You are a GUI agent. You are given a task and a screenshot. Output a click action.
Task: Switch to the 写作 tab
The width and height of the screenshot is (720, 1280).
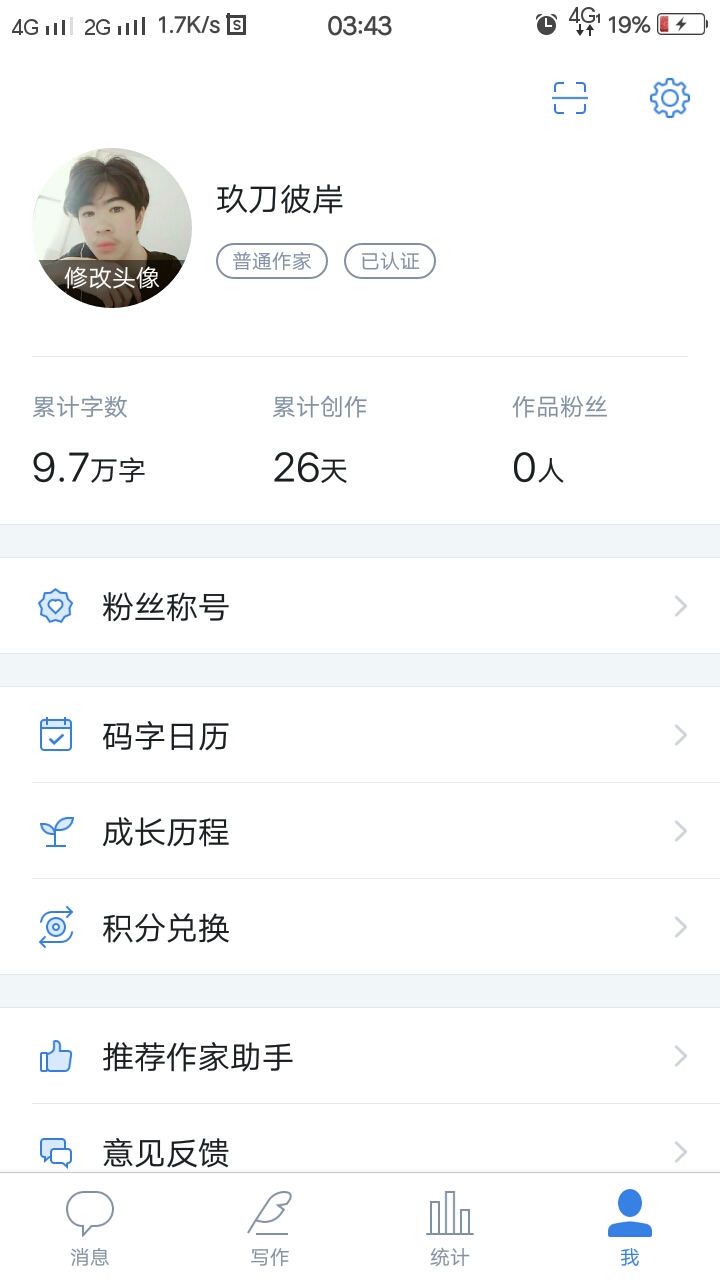point(270,1228)
